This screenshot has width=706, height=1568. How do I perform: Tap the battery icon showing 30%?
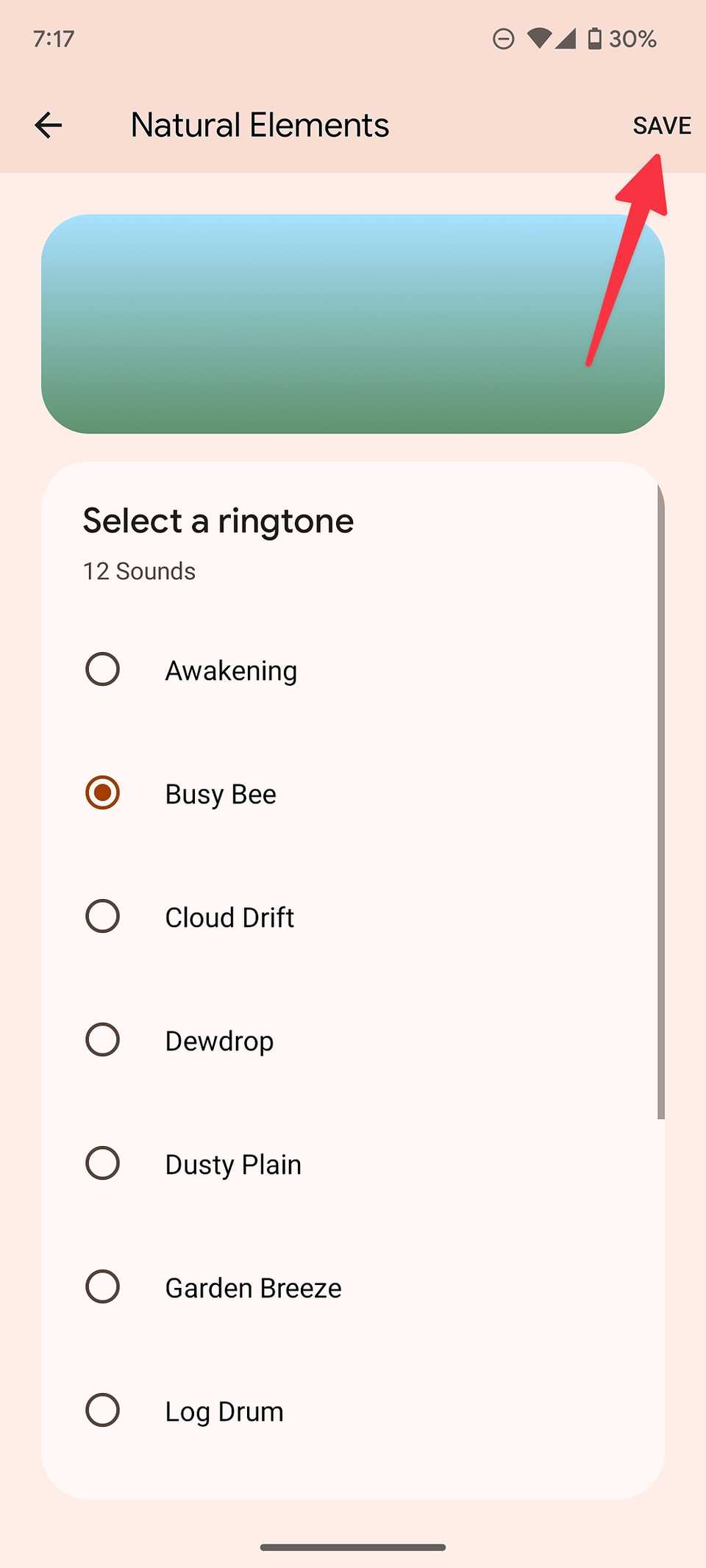596,38
